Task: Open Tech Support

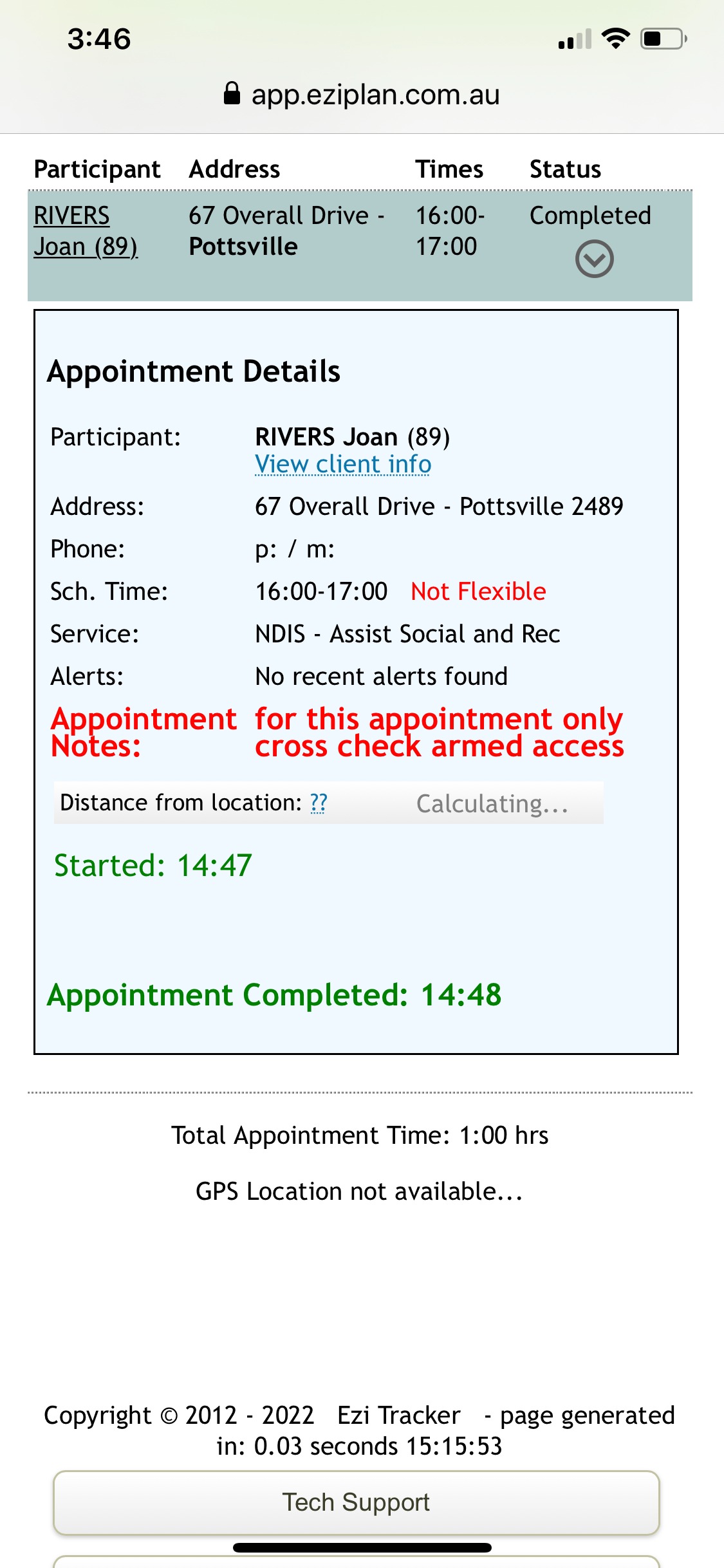Action: [356, 1502]
